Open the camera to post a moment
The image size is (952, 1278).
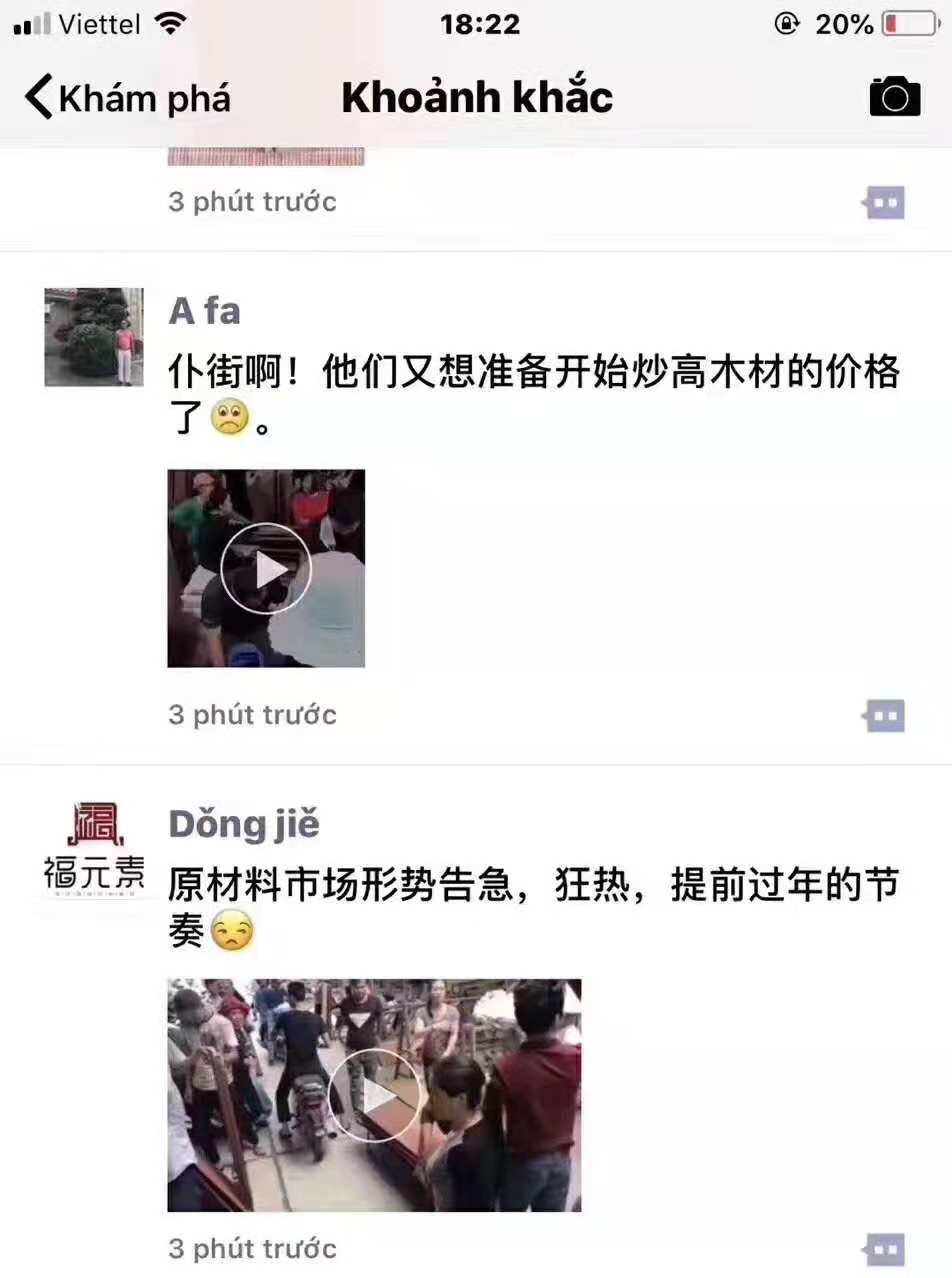point(894,97)
